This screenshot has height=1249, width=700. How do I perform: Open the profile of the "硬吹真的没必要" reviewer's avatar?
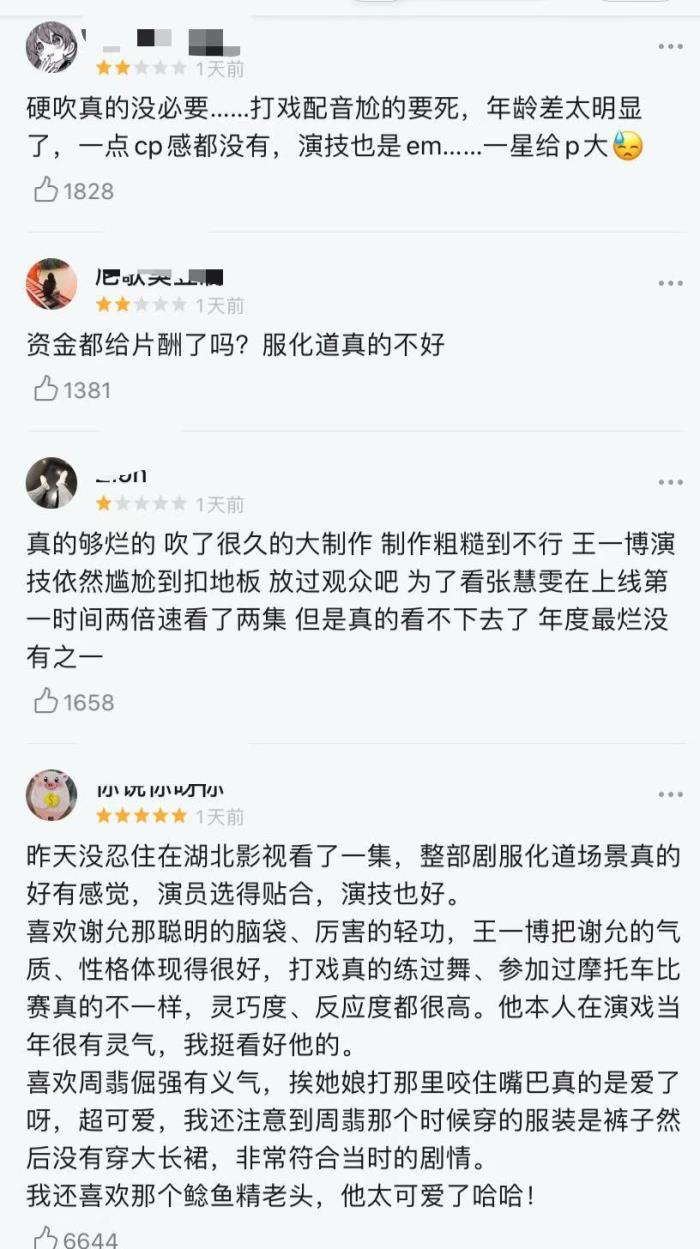pyautogui.click(x=51, y=47)
